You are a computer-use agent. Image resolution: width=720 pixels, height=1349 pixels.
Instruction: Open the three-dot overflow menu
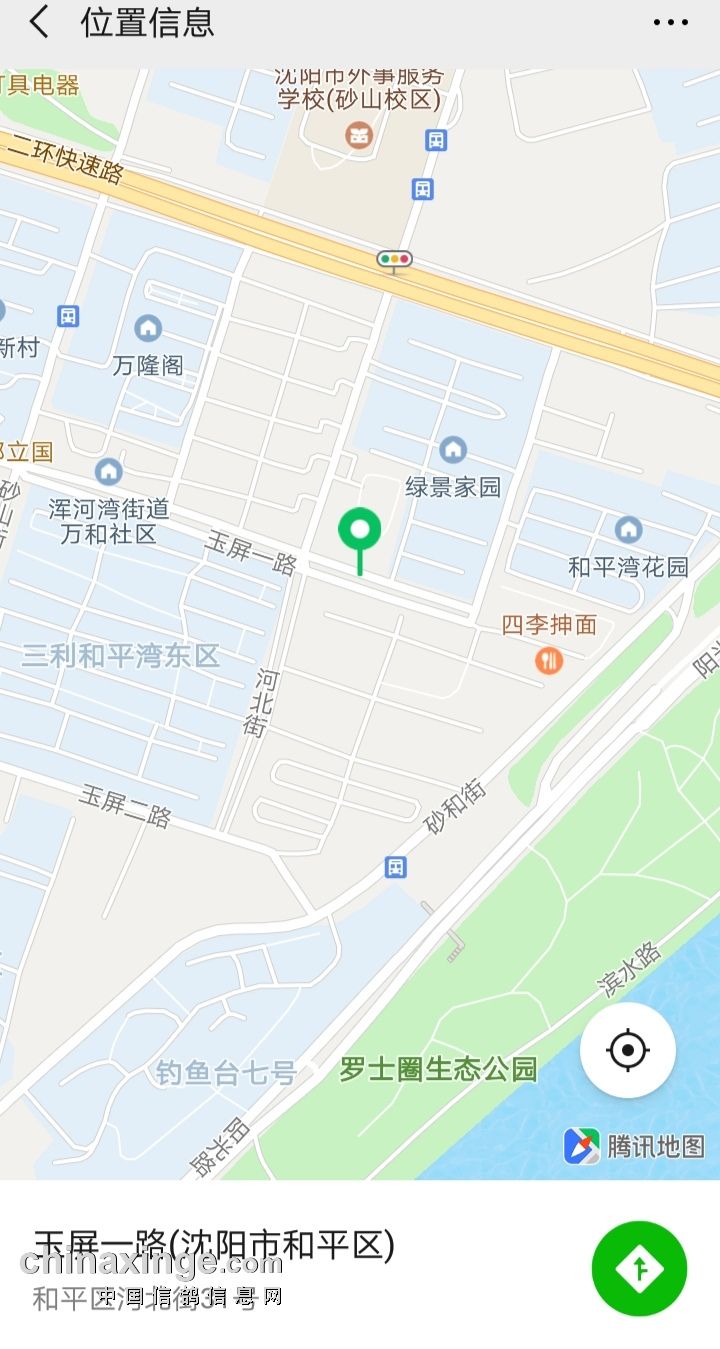tap(670, 23)
